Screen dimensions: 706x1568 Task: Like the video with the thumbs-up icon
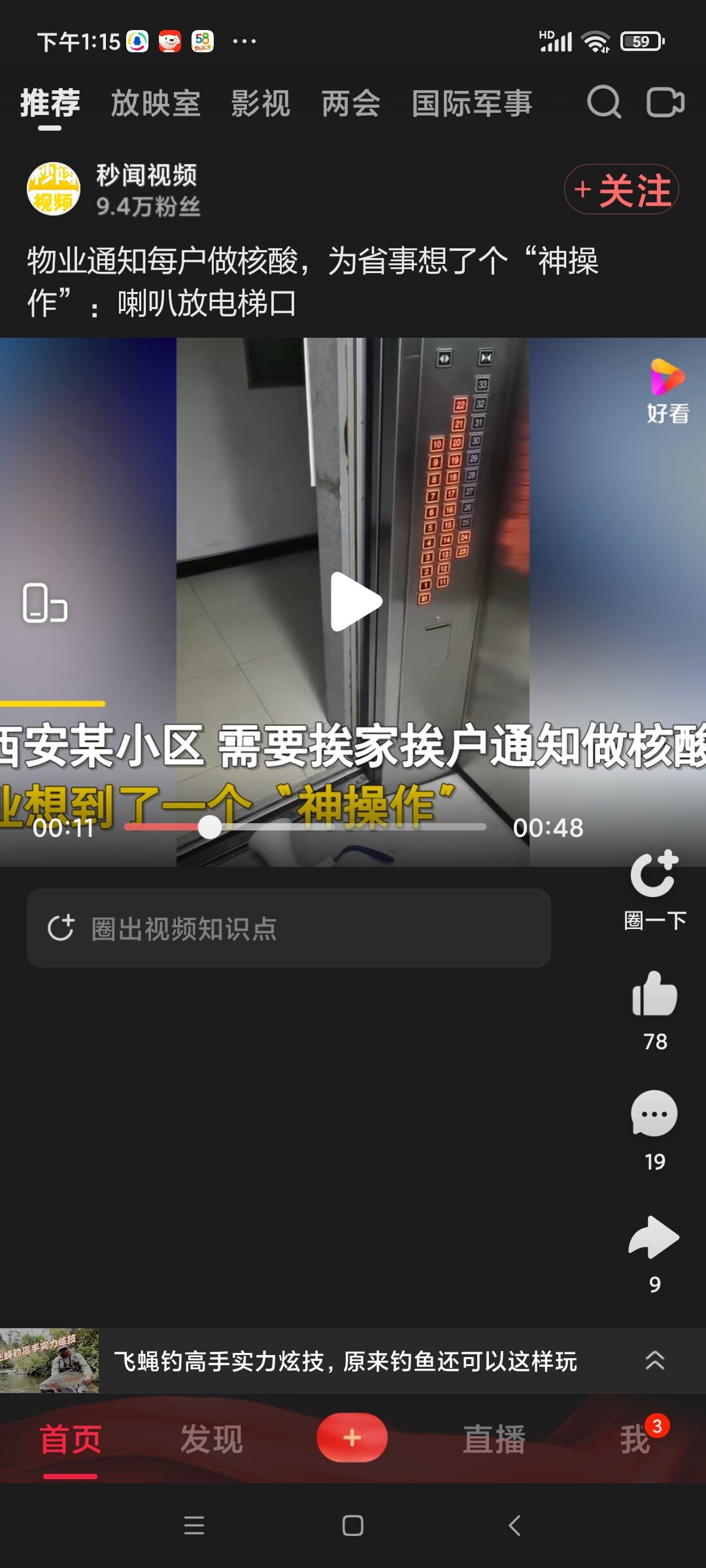pyautogui.click(x=655, y=994)
